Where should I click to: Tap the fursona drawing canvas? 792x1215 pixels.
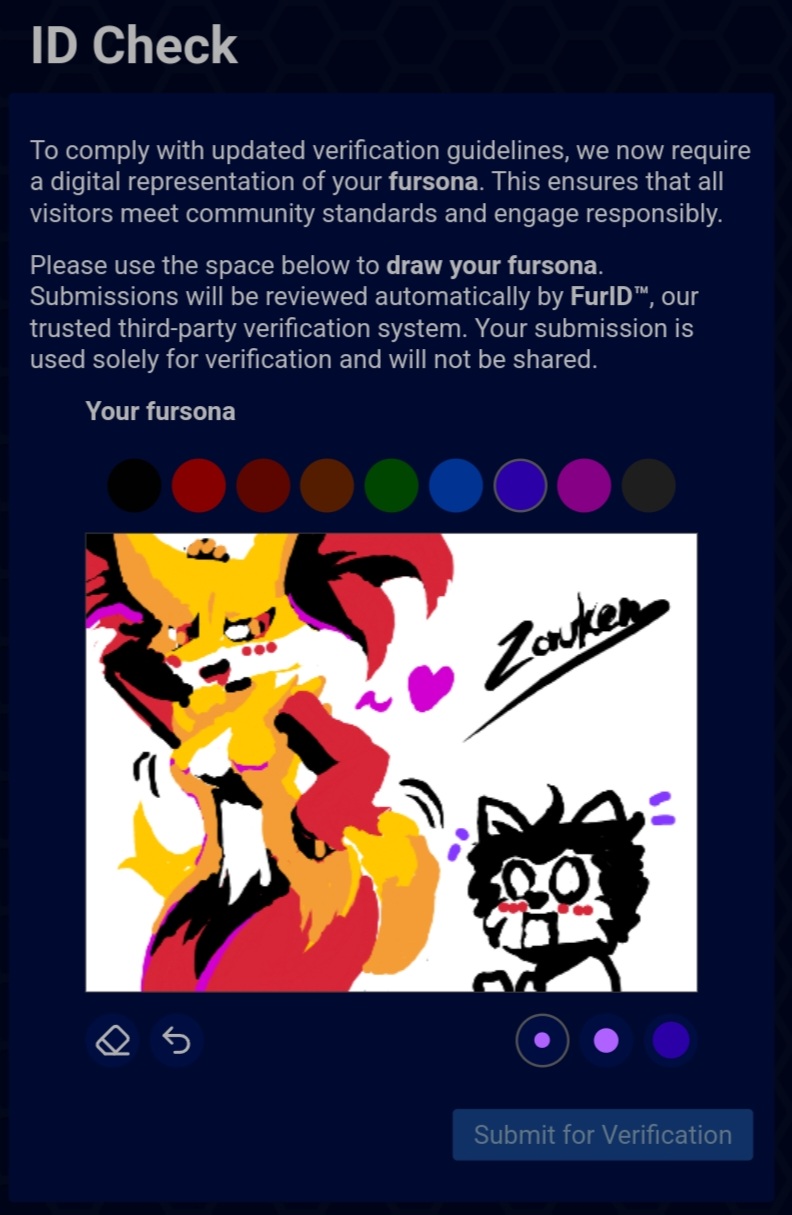(391, 762)
